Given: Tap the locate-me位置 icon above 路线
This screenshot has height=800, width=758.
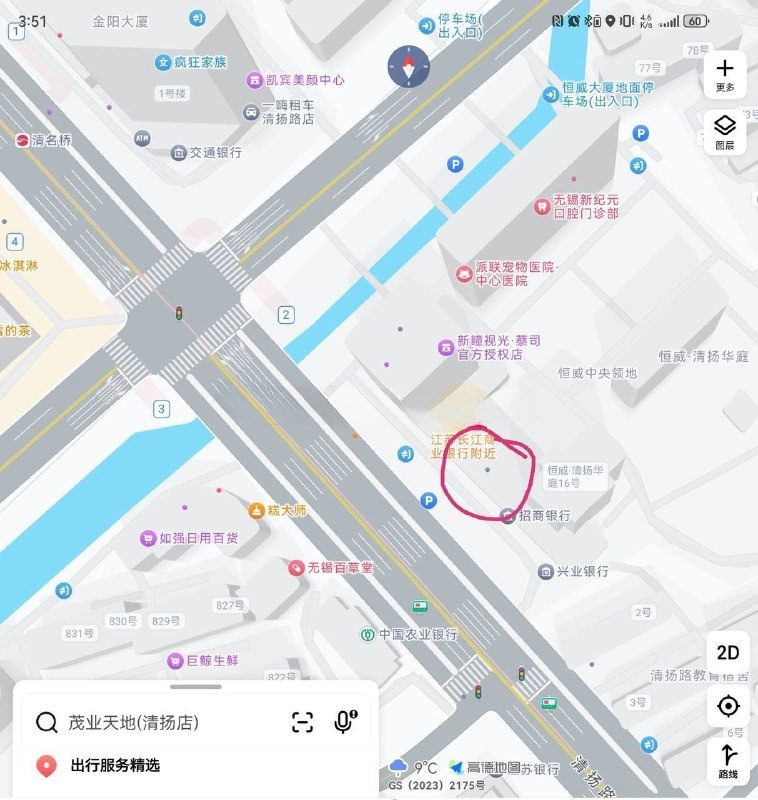Looking at the screenshot, I should tap(729, 708).
